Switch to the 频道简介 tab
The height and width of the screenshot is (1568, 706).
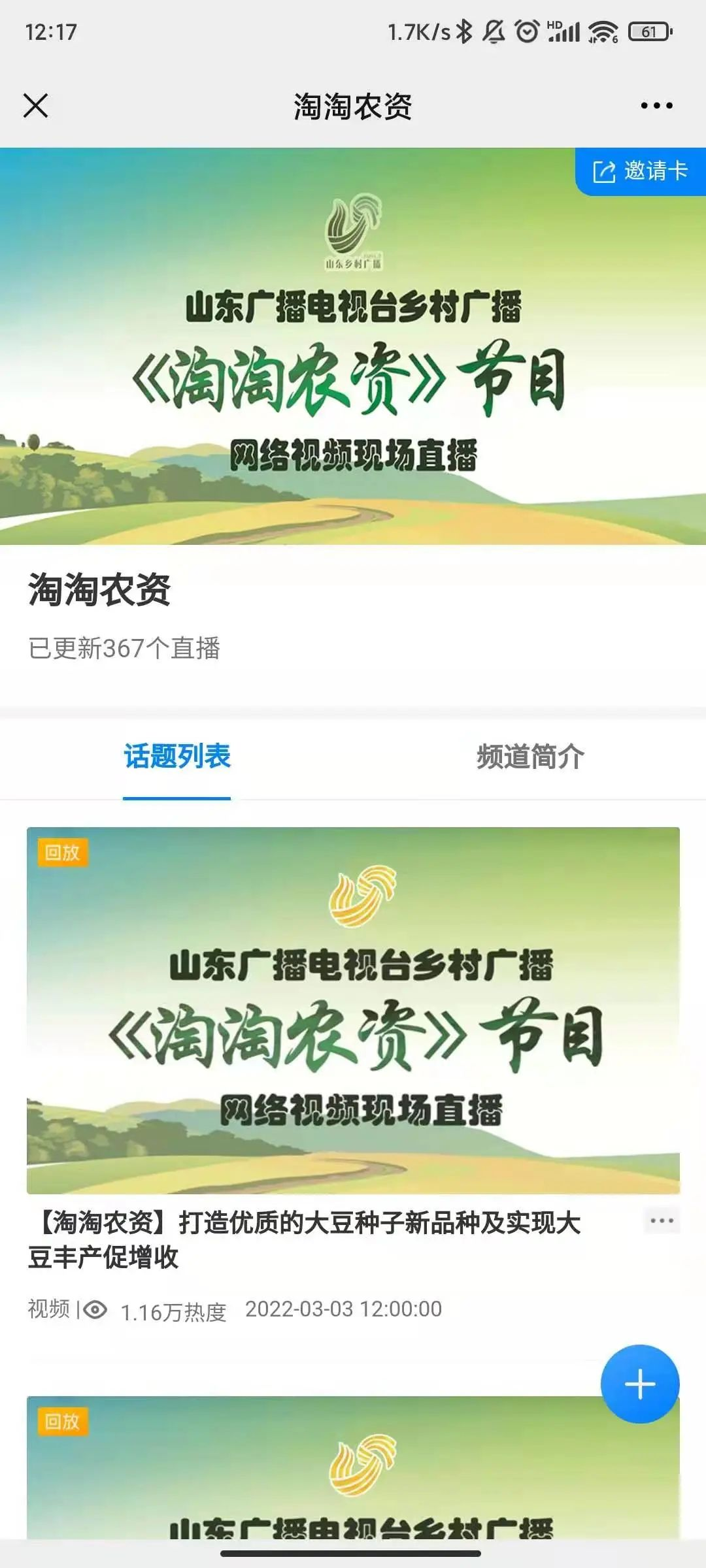(x=530, y=757)
